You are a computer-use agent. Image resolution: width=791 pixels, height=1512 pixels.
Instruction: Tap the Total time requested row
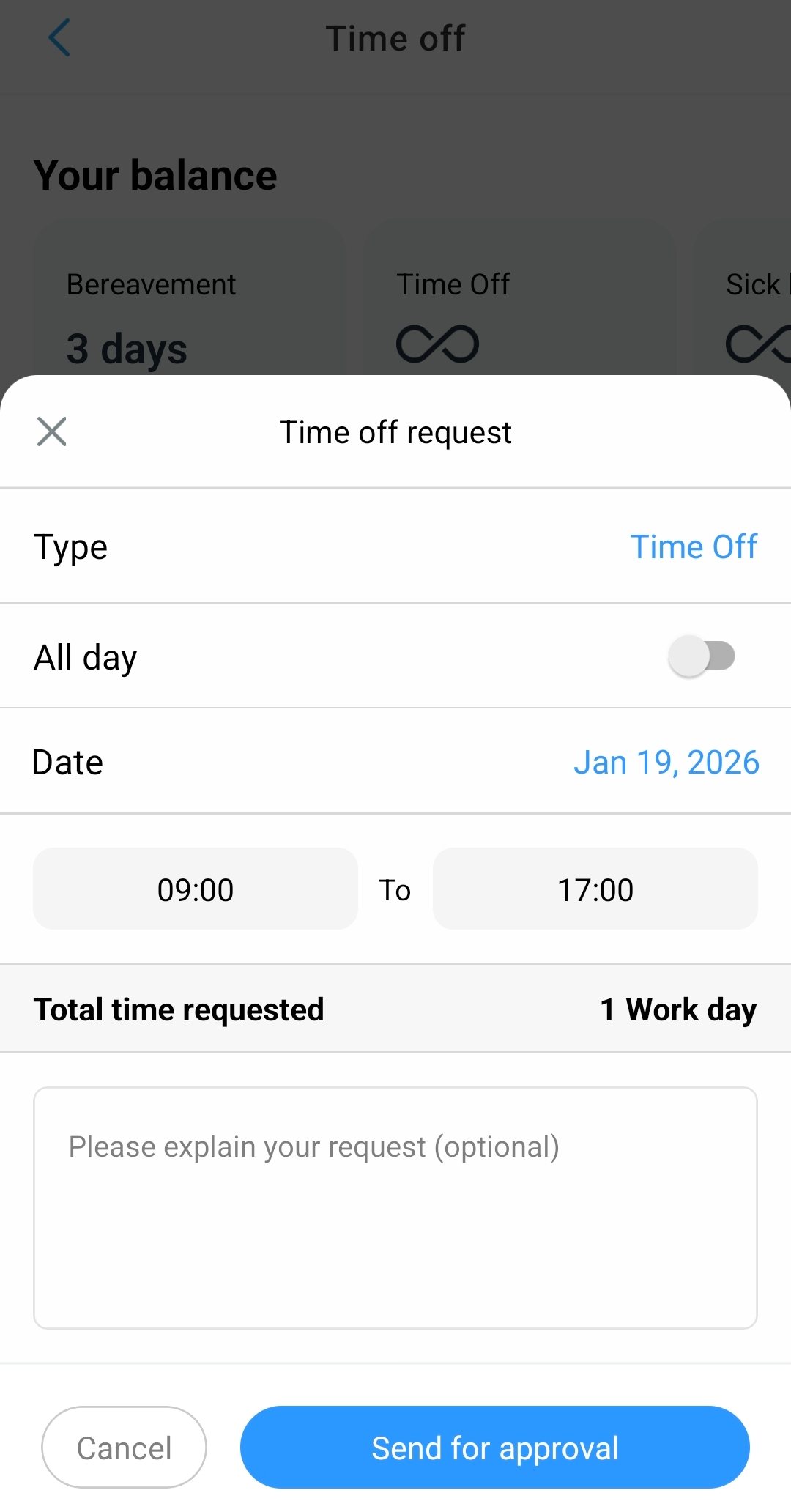click(179, 1009)
